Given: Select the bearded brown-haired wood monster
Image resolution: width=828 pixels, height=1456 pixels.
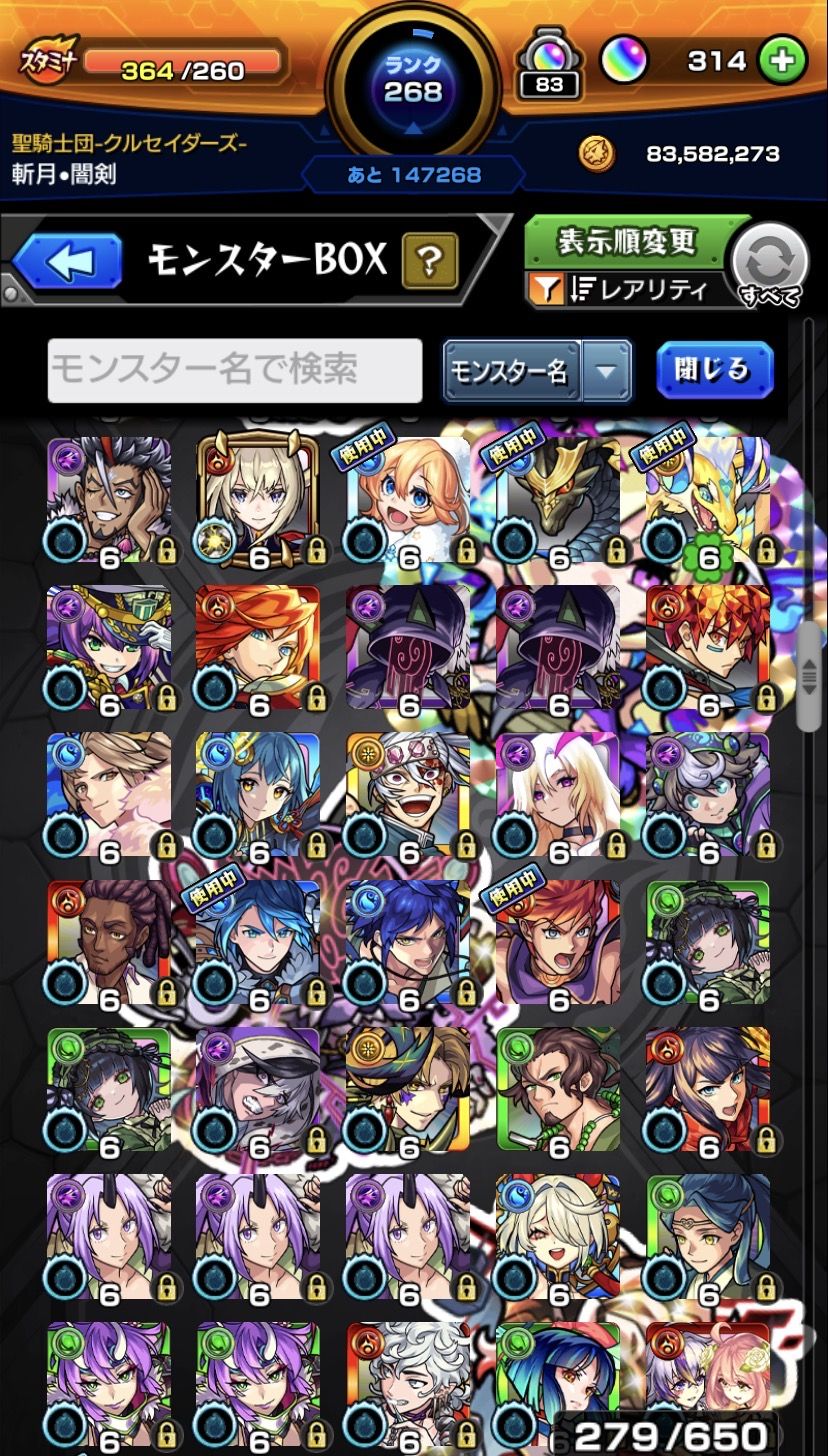Looking at the screenshot, I should 558,1090.
